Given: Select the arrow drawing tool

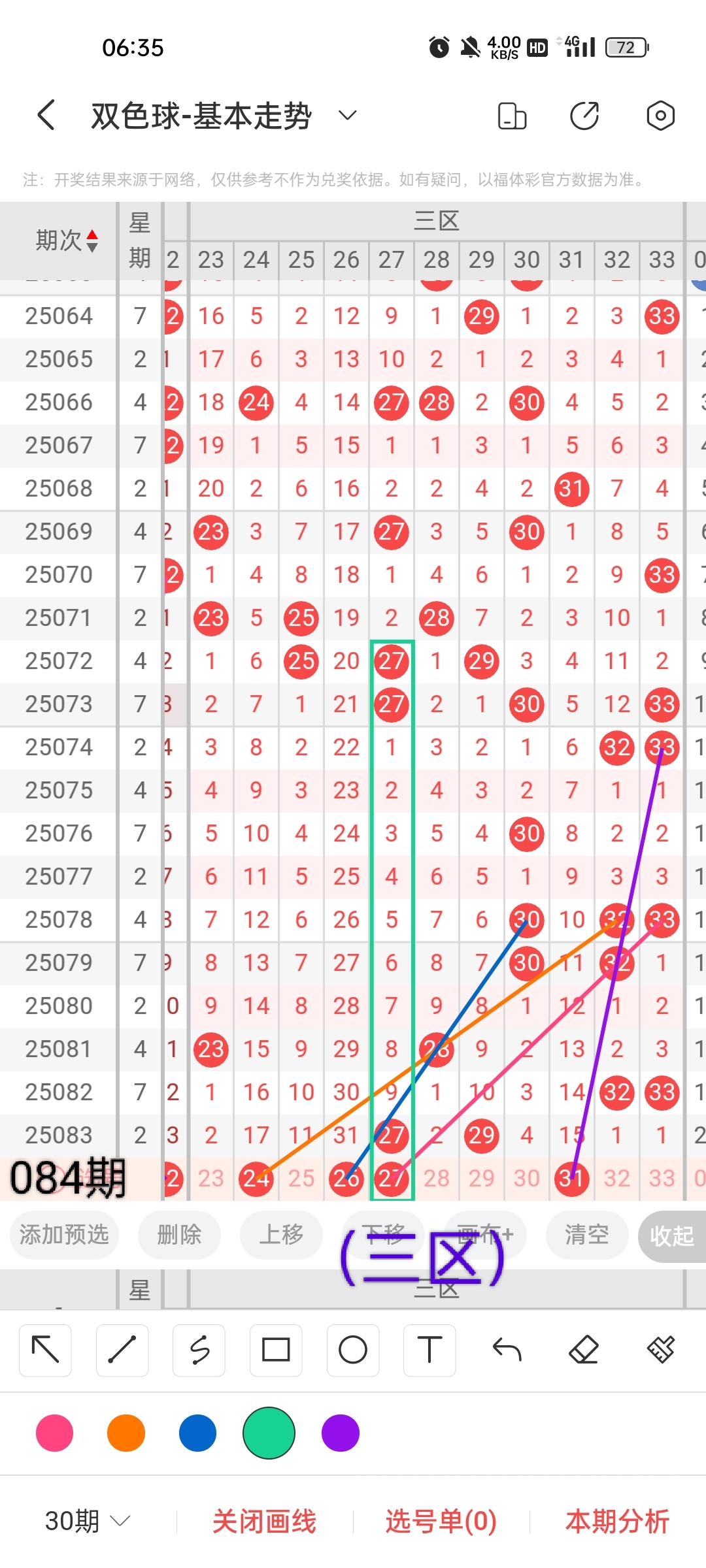Looking at the screenshot, I should 45,1350.
